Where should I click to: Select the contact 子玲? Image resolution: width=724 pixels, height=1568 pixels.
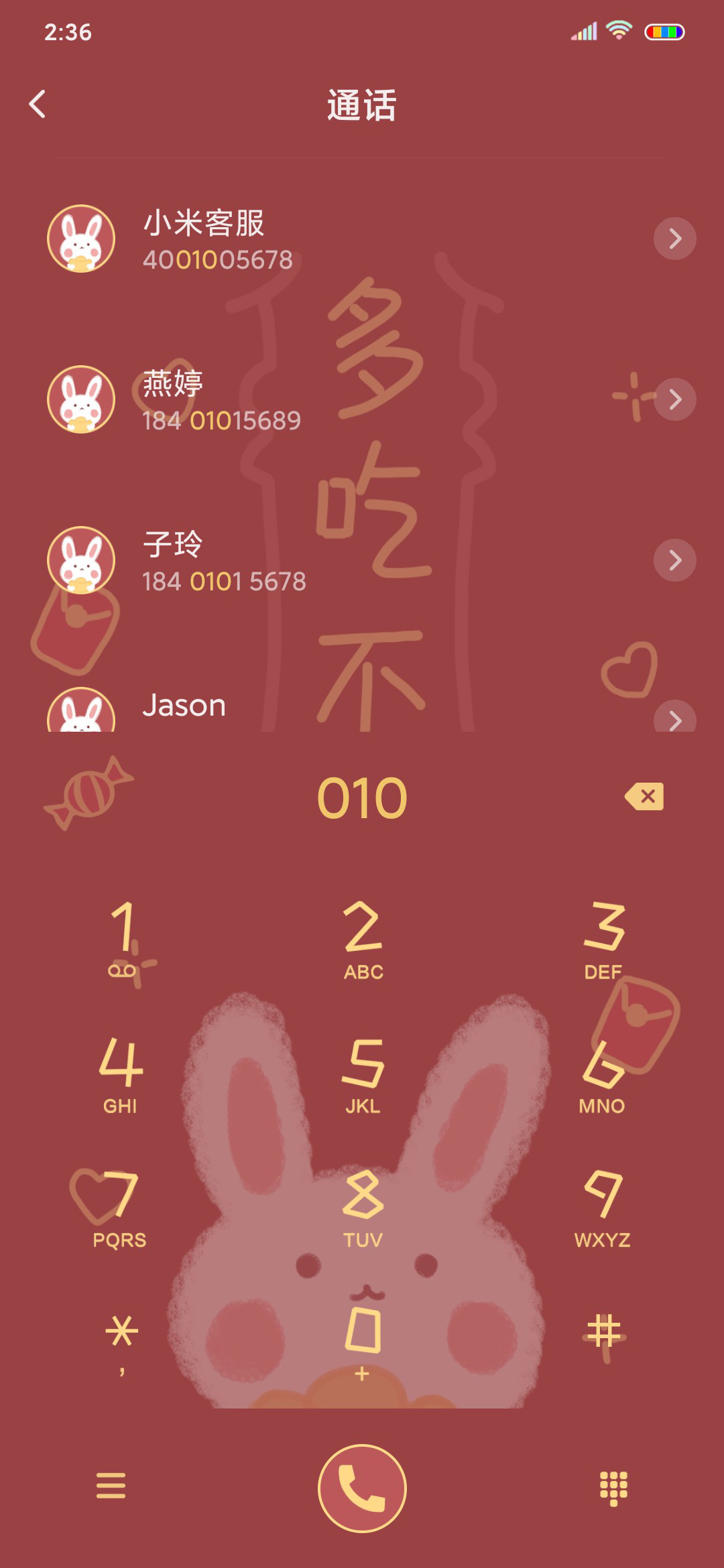tap(362, 560)
